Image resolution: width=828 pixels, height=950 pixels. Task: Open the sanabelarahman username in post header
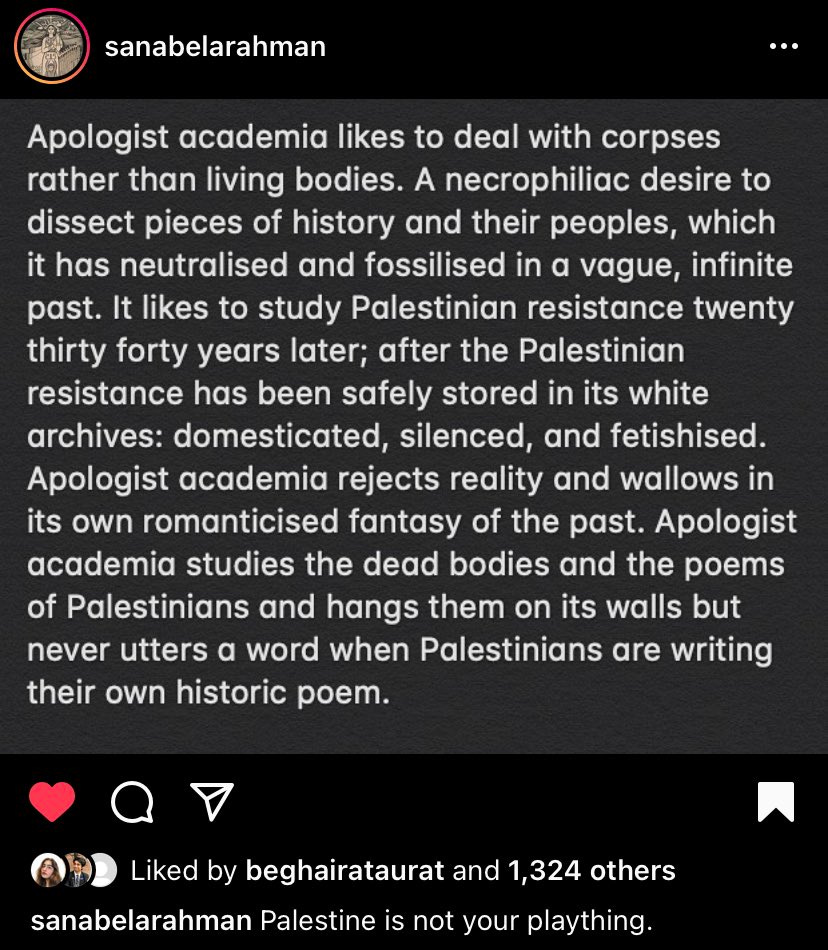pyautogui.click(x=215, y=47)
